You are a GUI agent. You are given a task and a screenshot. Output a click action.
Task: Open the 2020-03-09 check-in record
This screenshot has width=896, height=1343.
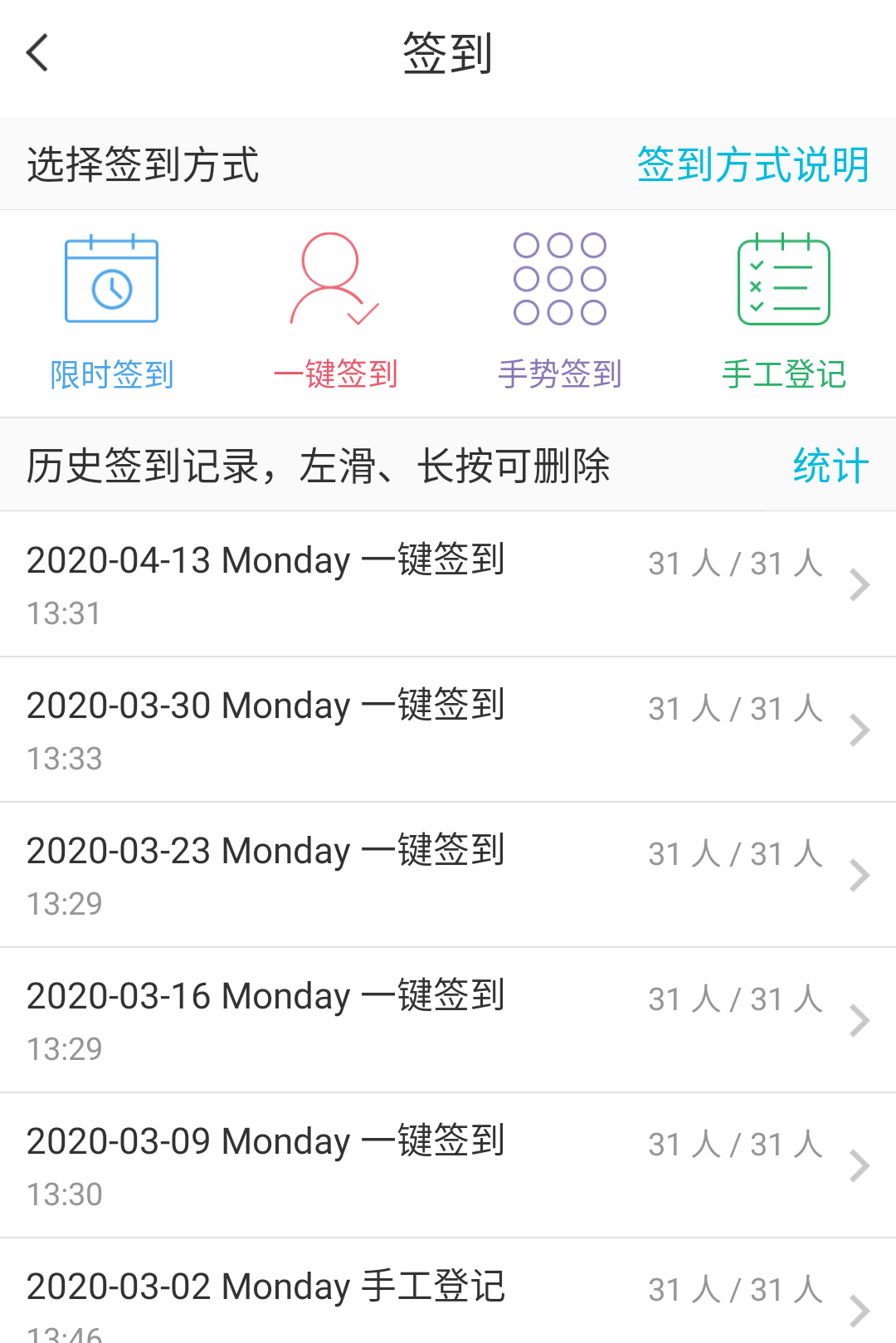(448, 1165)
